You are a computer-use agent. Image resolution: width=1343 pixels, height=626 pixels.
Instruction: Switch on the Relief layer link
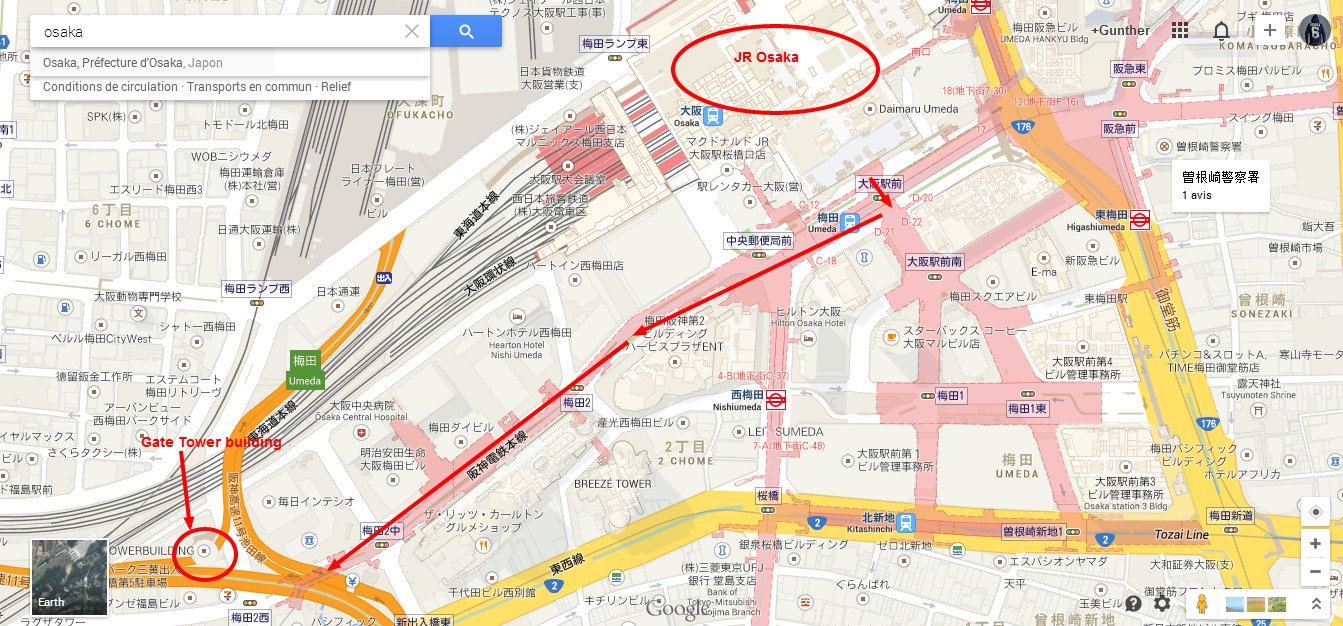[336, 87]
